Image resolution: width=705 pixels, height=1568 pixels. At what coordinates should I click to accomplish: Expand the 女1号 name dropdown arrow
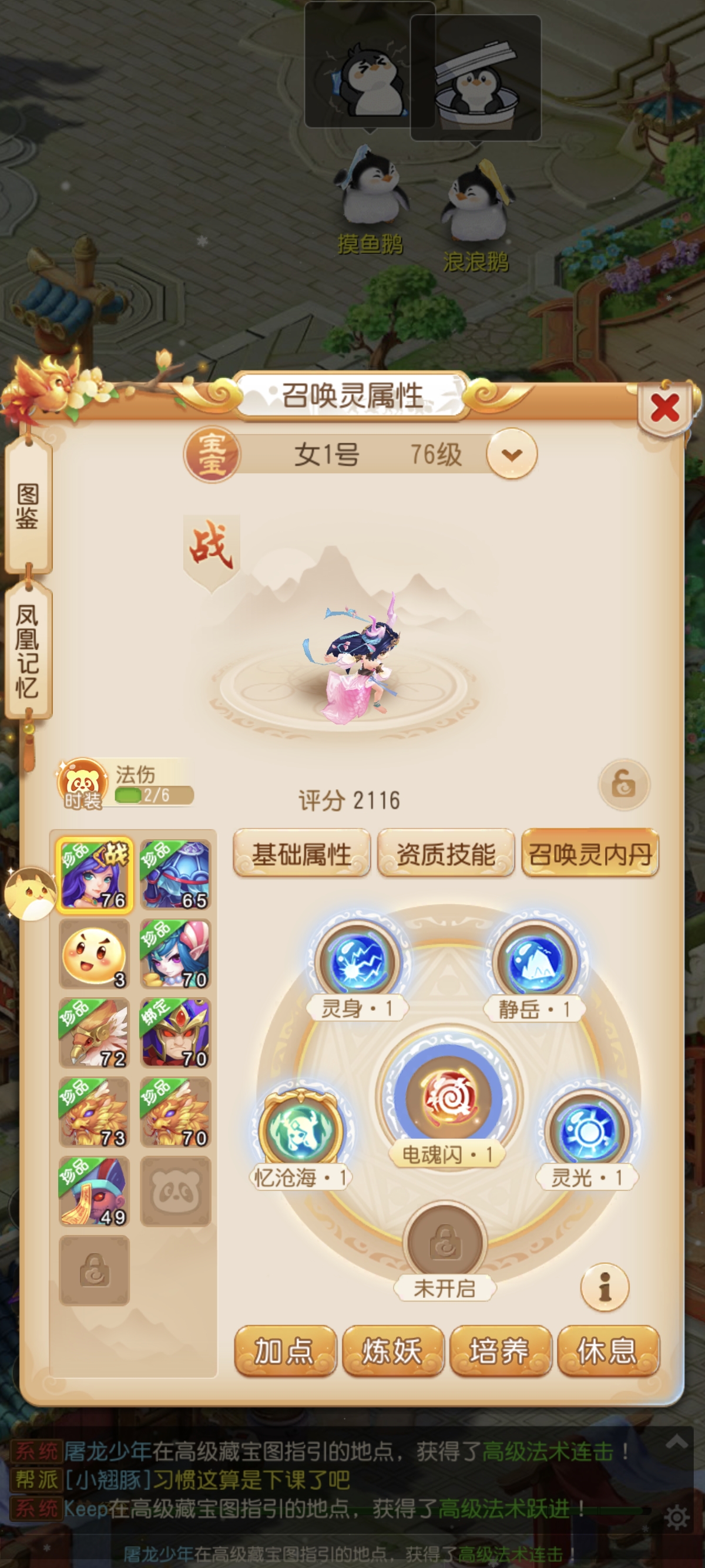pos(511,454)
